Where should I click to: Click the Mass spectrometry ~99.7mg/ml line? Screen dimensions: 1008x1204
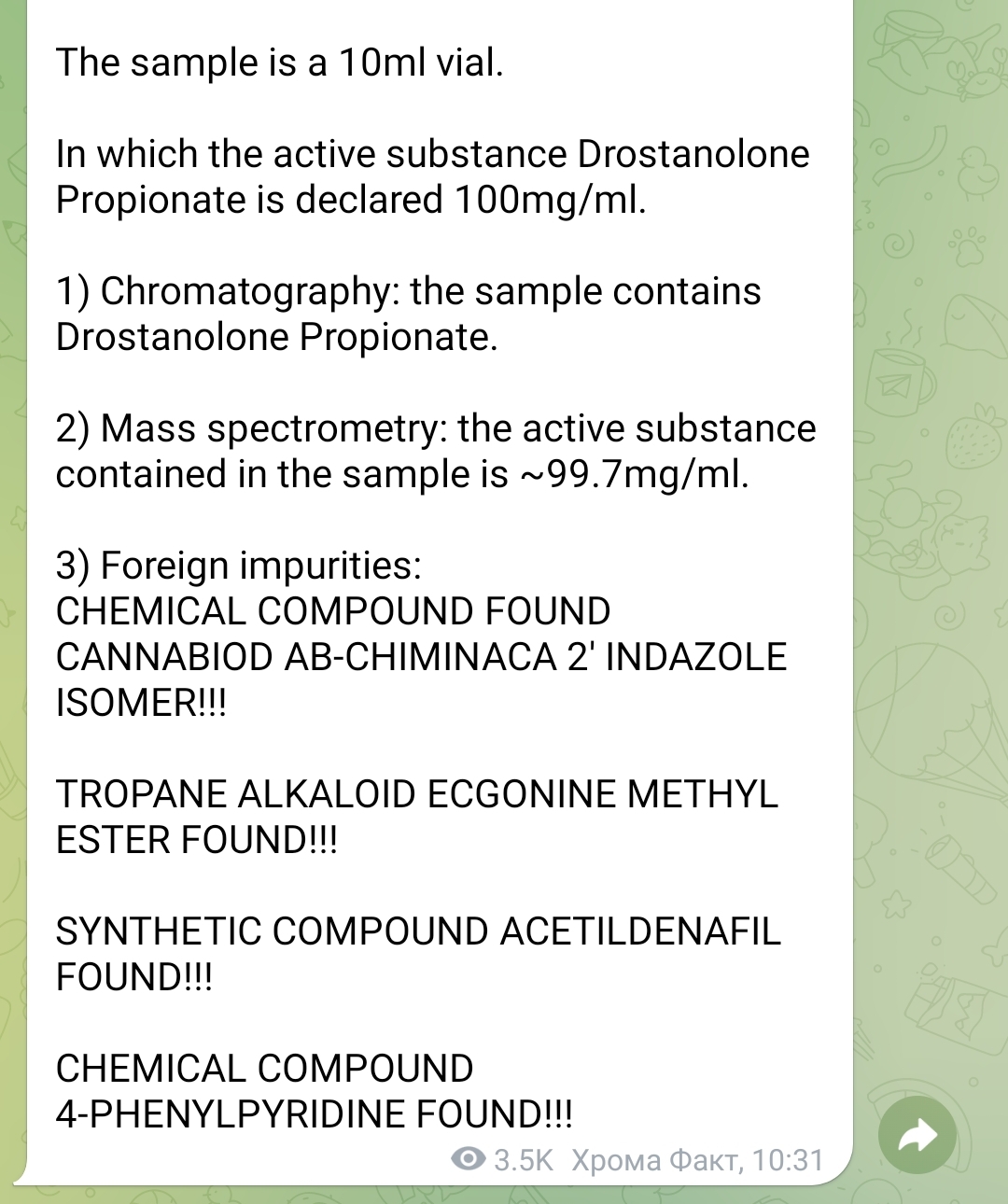tap(434, 451)
